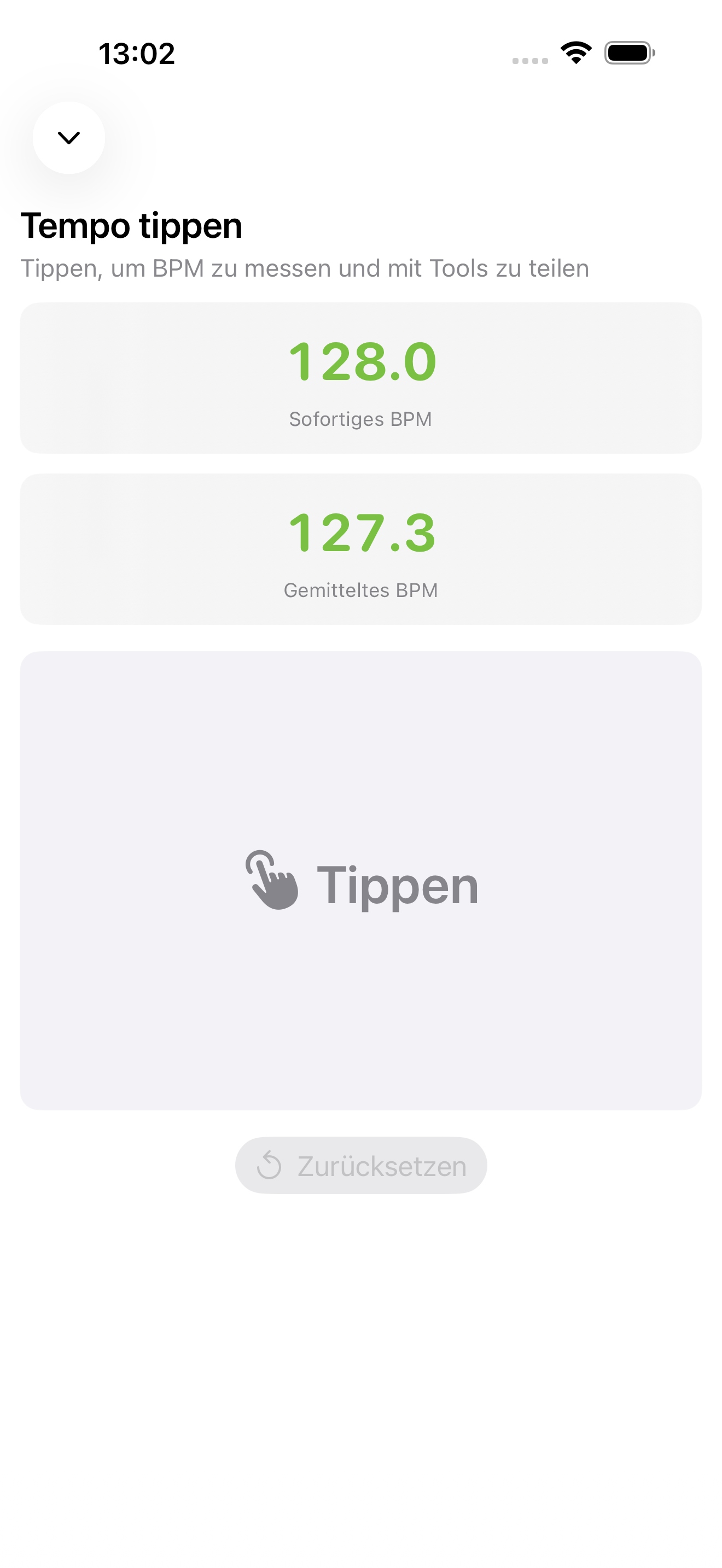Screen dimensions: 722x1568
Task: Select the Sofortiges BPM card
Action: pos(361,377)
